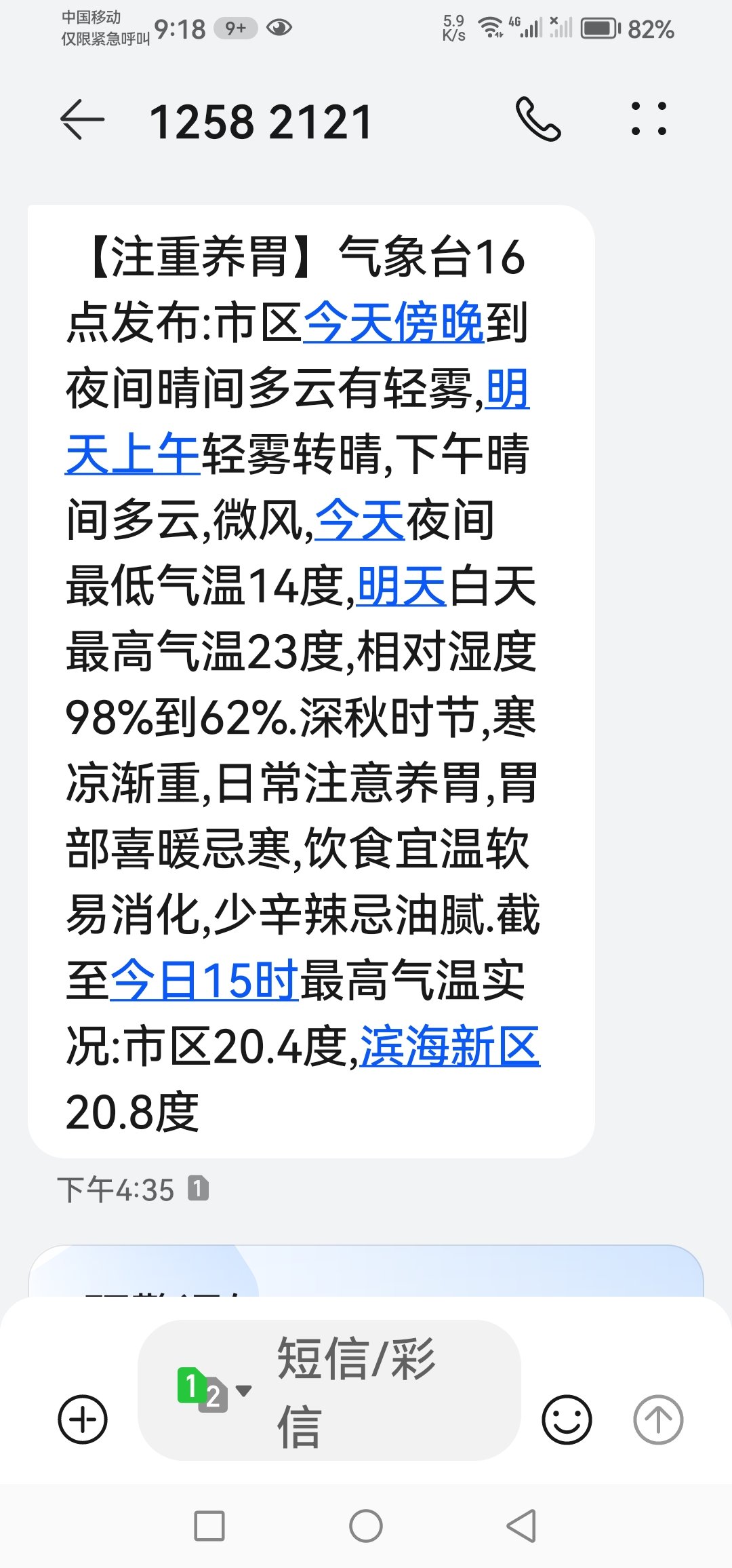Tap the system home button
The height and width of the screenshot is (1568, 732).
366,1526
